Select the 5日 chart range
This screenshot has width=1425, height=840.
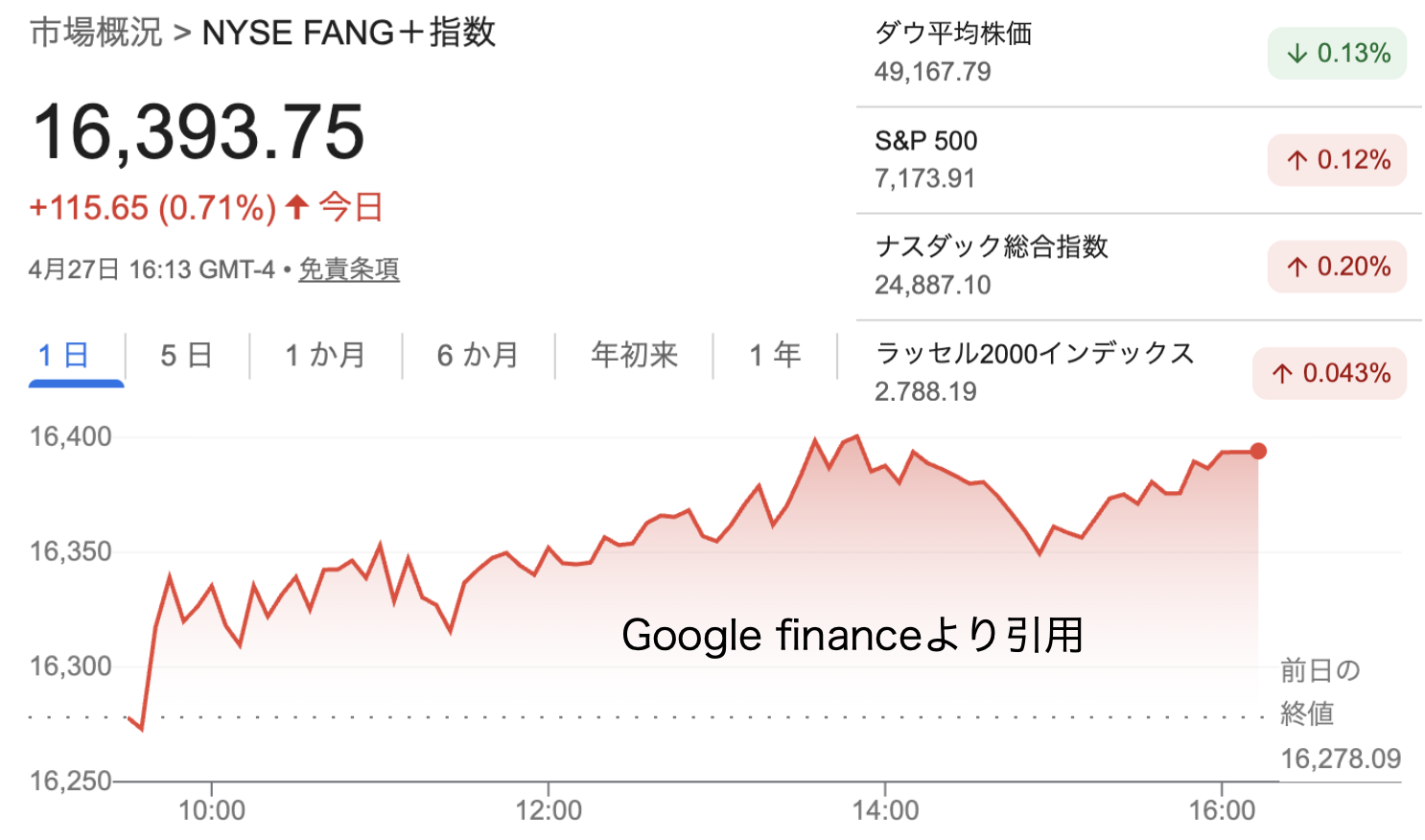pos(186,356)
